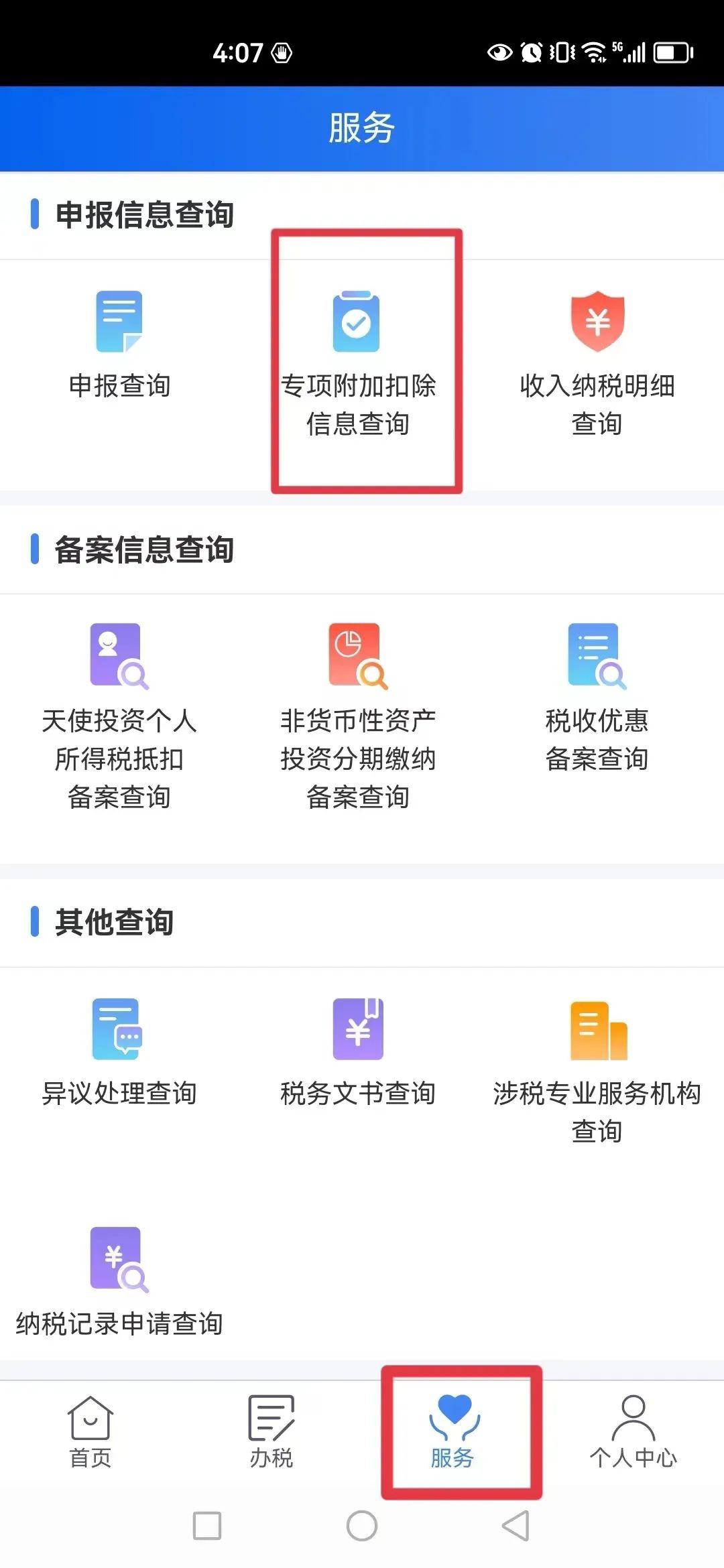
Task: Tap the 服务 tab
Action: pyautogui.click(x=453, y=1432)
